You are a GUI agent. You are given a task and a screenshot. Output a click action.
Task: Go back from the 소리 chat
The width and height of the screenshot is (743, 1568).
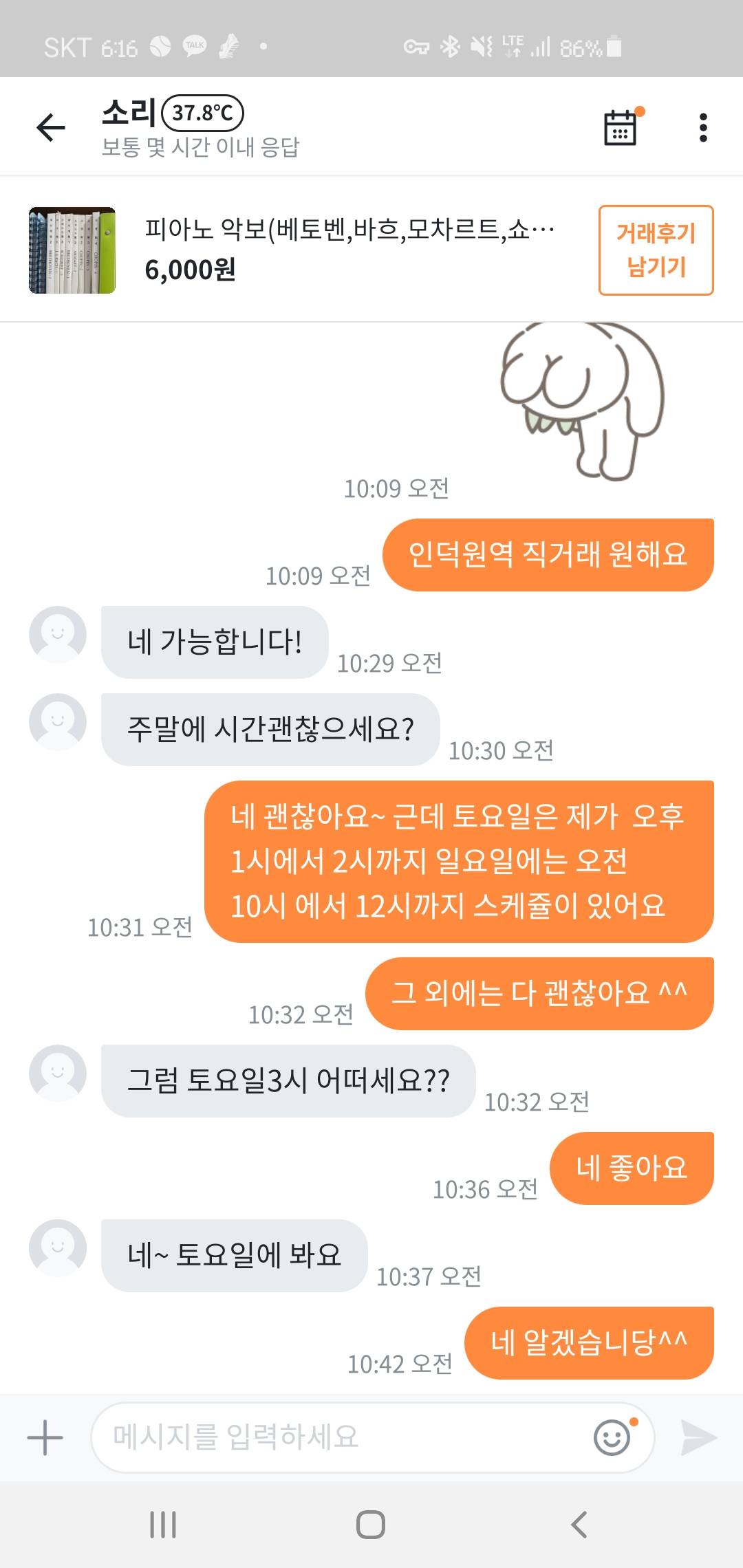(x=51, y=128)
